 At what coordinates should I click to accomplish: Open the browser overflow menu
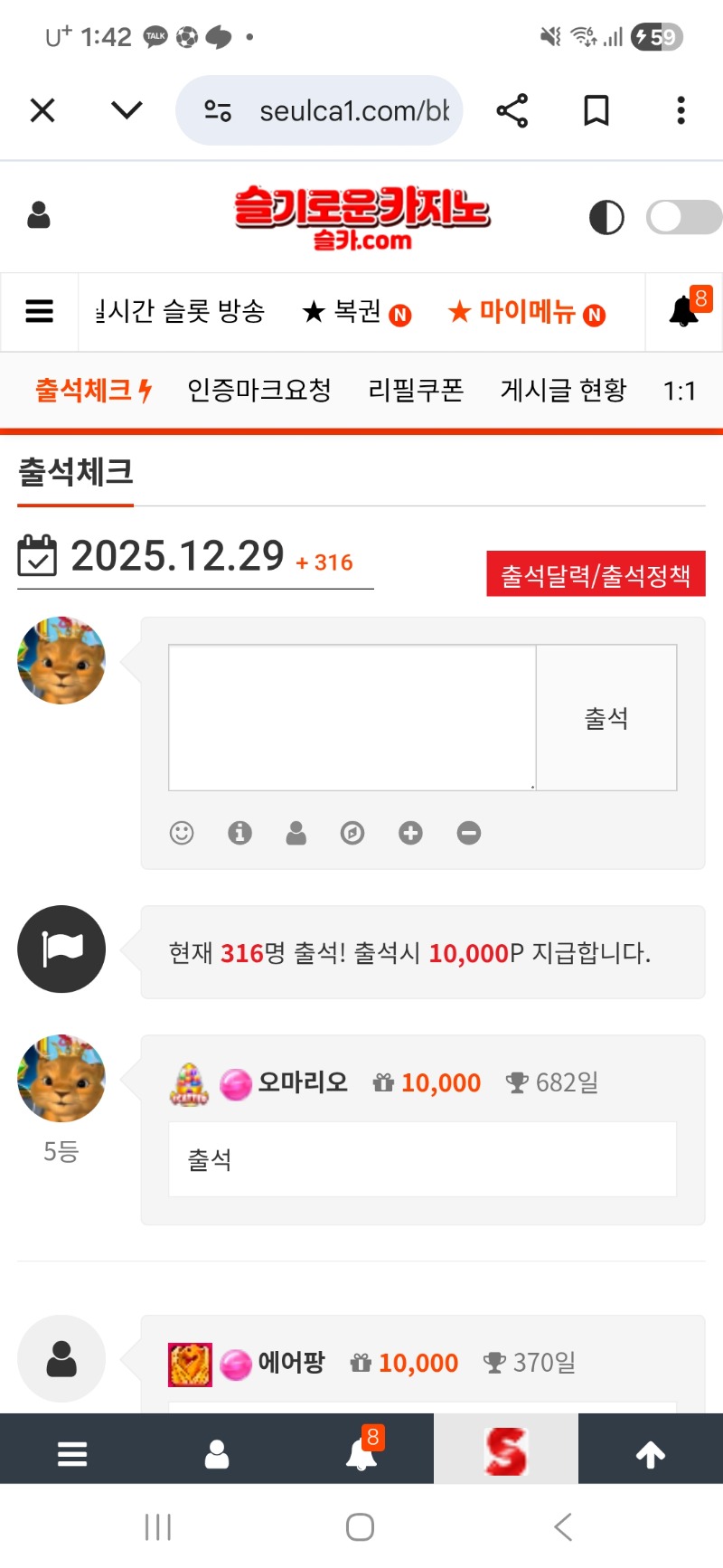(681, 110)
